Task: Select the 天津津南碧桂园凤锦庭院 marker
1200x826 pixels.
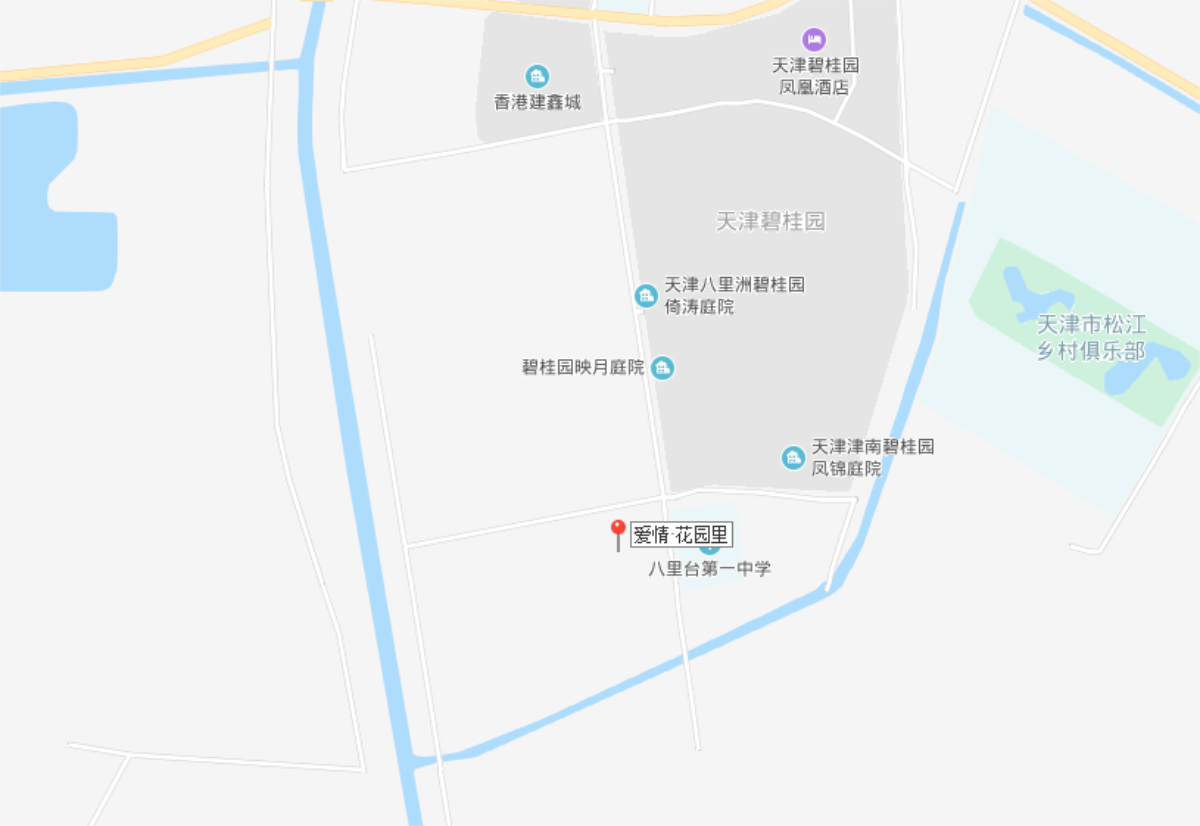Action: pos(793,458)
